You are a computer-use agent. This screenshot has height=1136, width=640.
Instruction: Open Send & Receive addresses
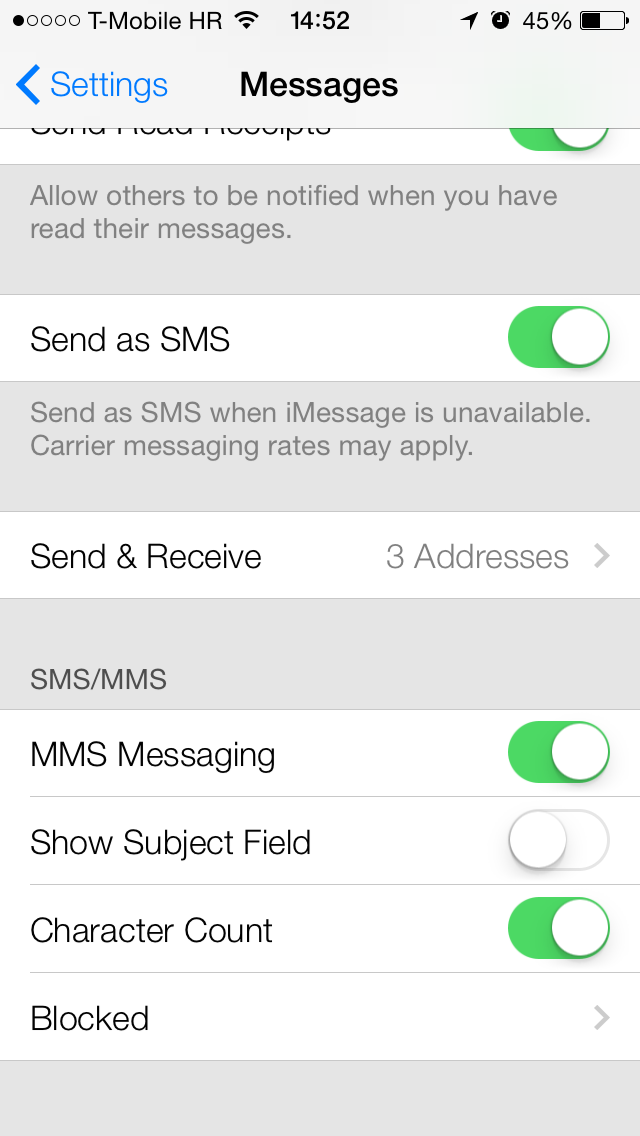point(320,556)
